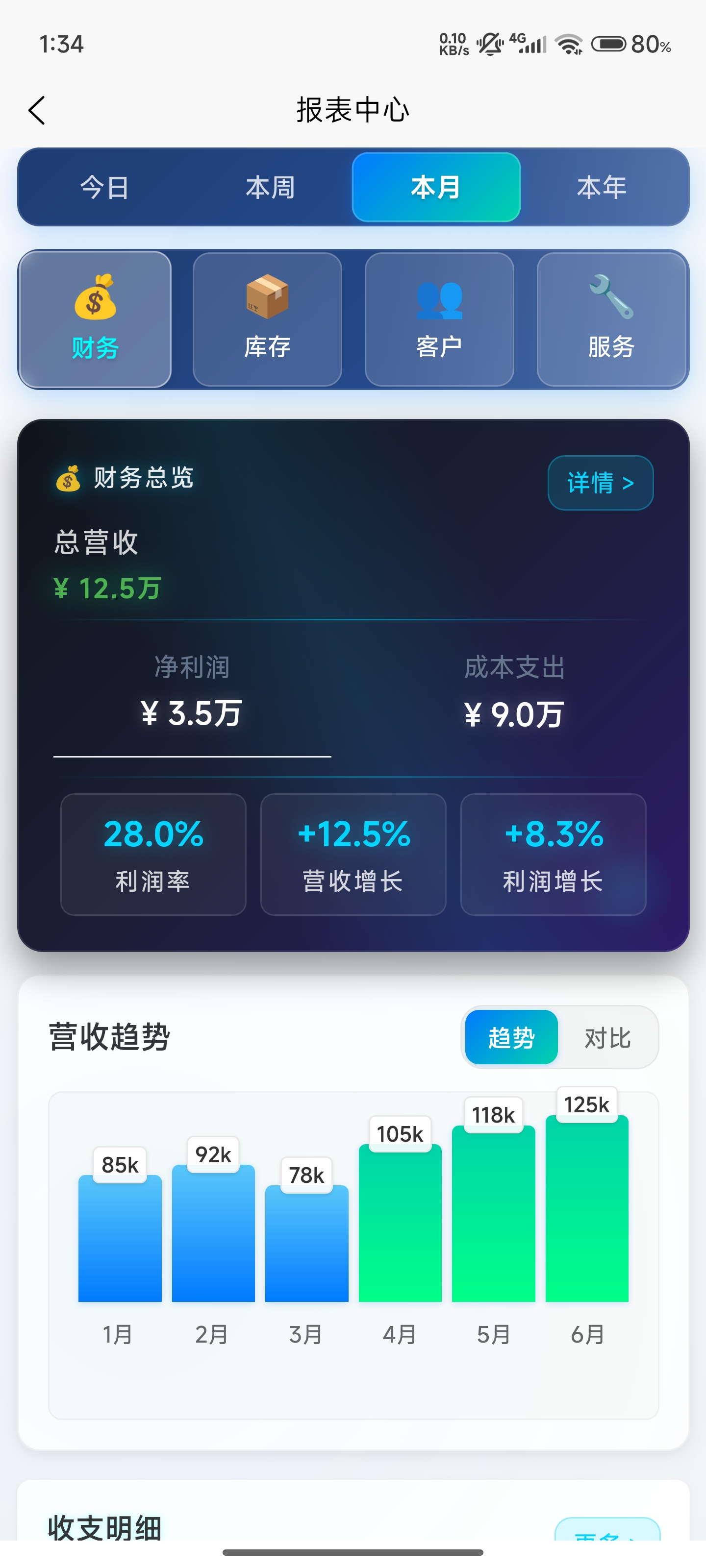The width and height of the screenshot is (706, 1568).
Task: Switch to the 今日 tab
Action: pos(104,188)
